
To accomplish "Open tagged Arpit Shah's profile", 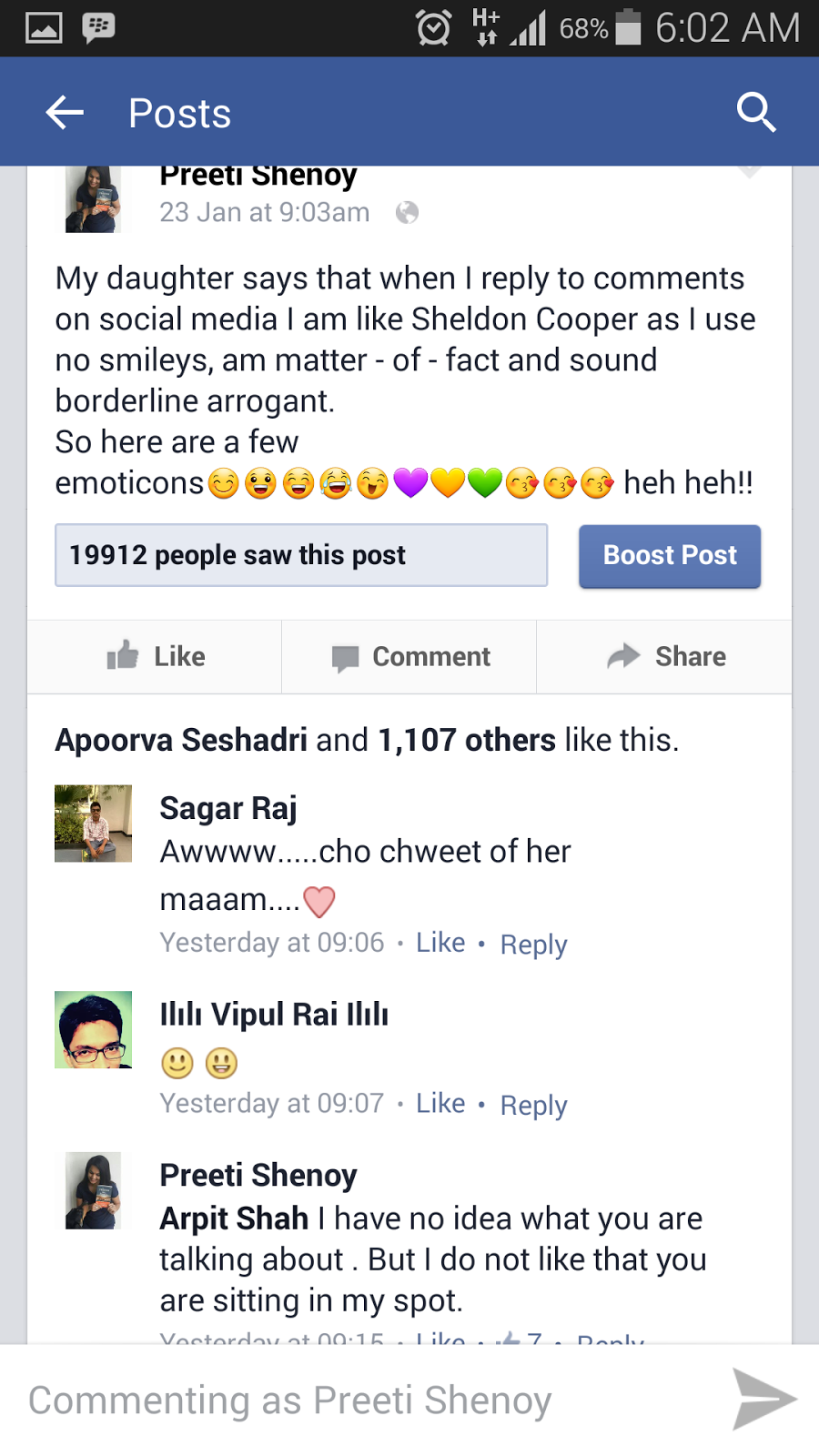I will click(234, 1218).
